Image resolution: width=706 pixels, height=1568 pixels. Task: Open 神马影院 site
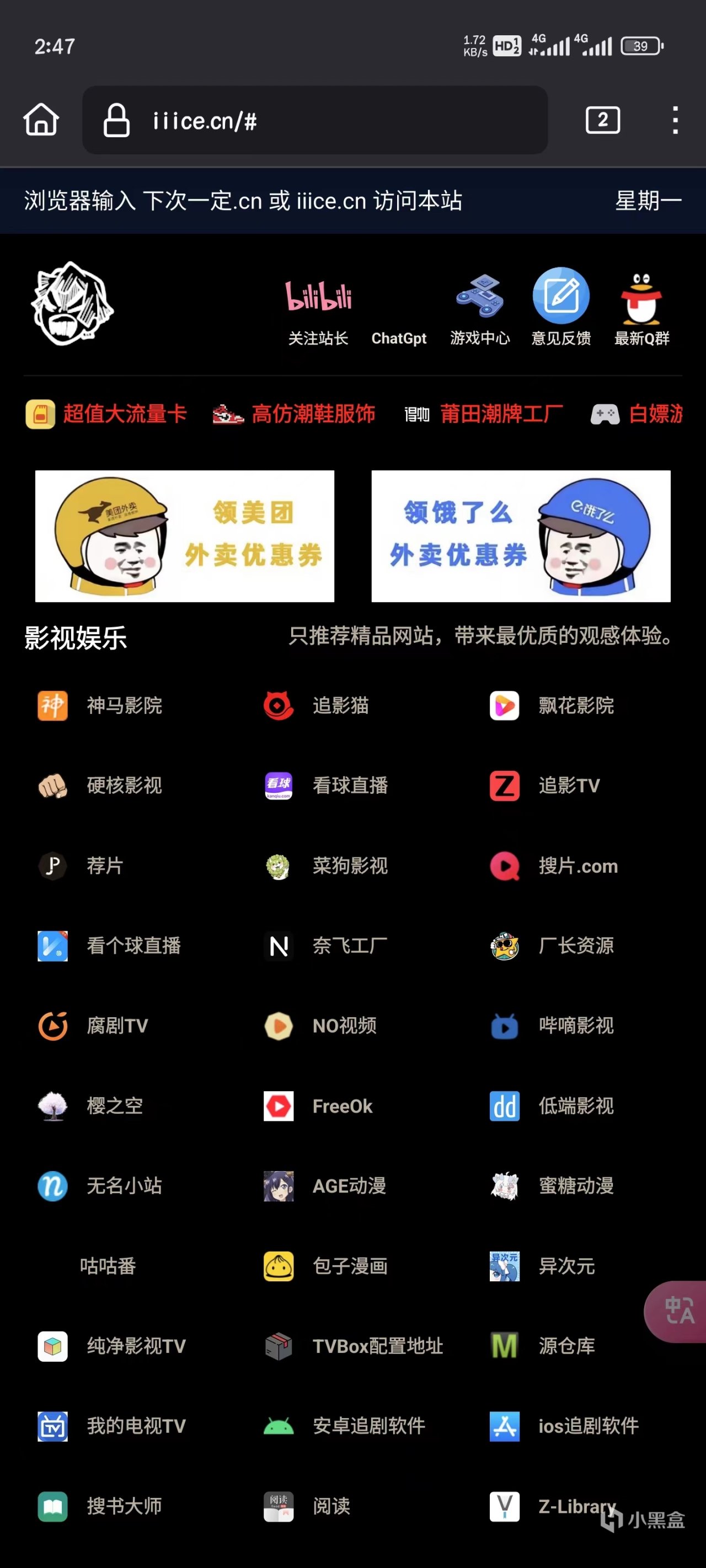point(100,706)
